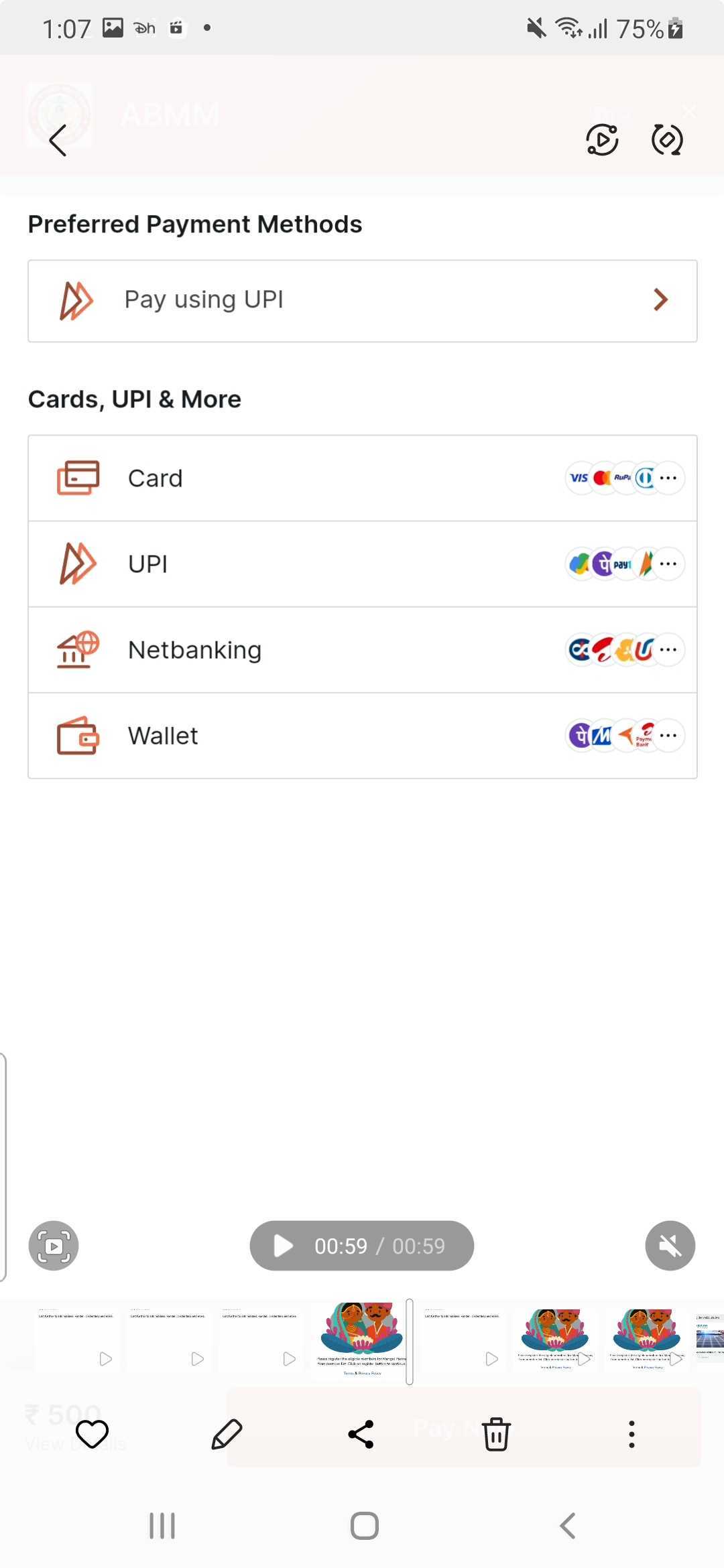Viewport: 724px width, 1568px height.
Task: Delete this video with the trash icon
Action: (x=496, y=1435)
